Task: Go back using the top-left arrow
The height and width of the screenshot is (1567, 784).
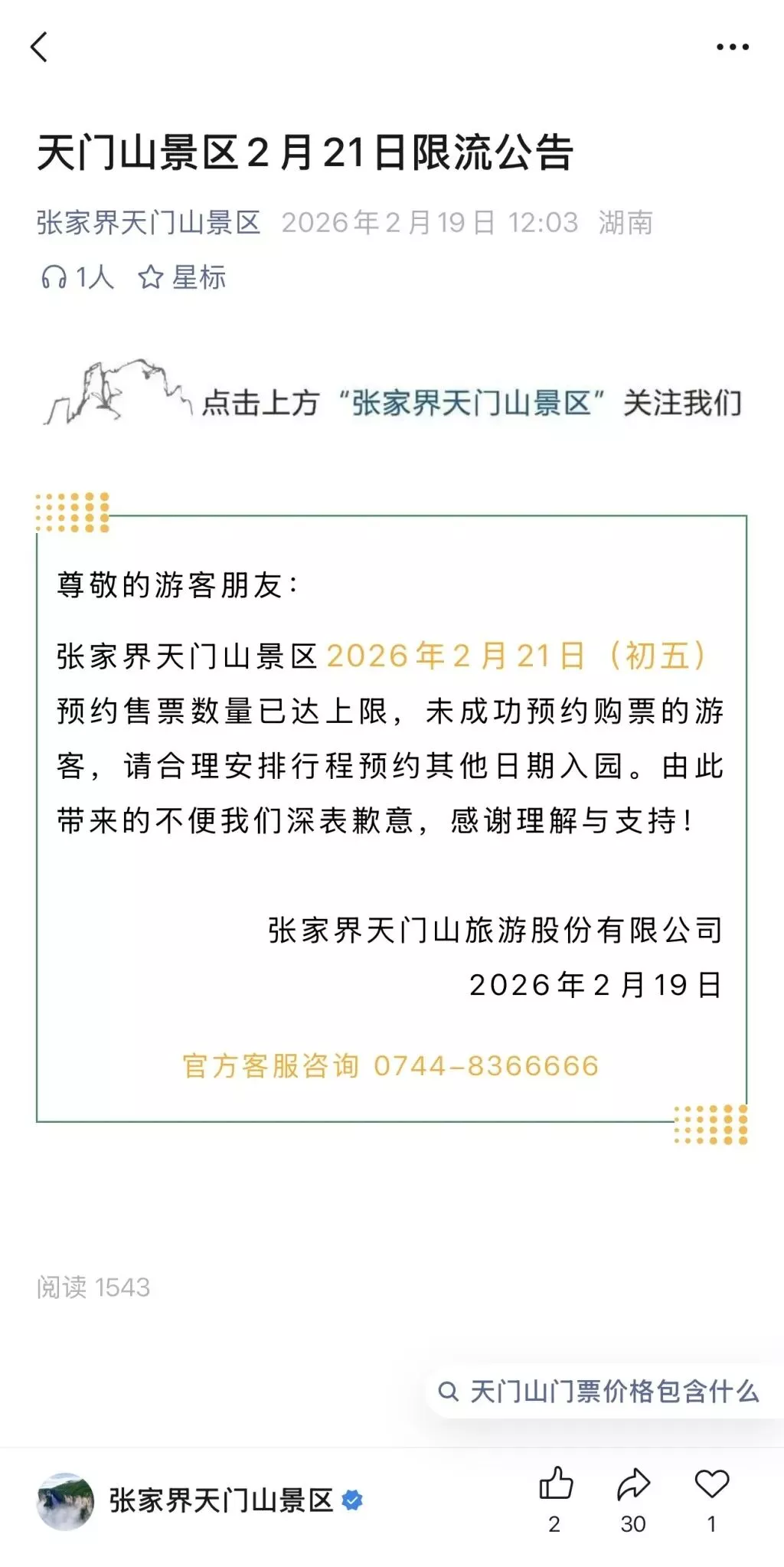Action: click(x=40, y=47)
